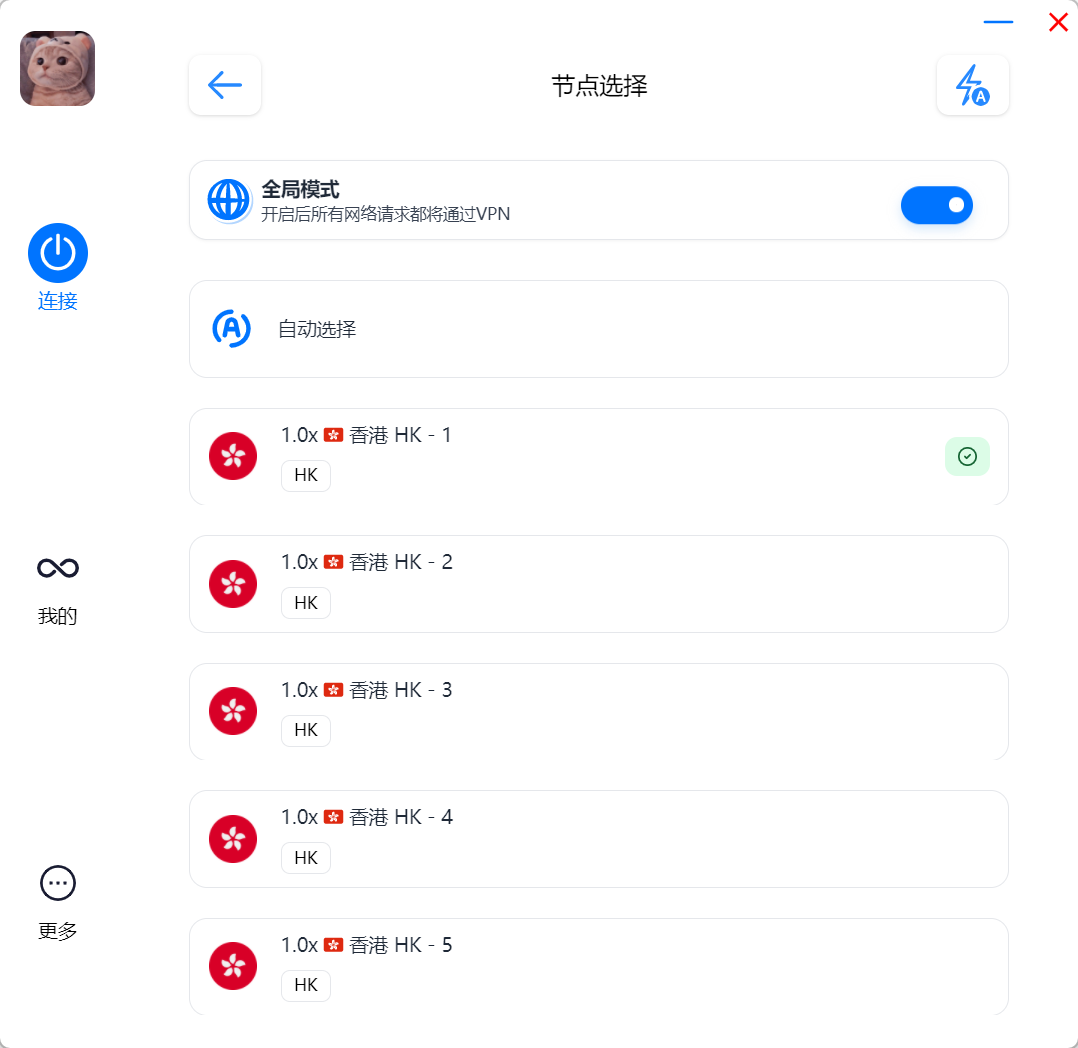Tap the cat profile avatar
This screenshot has height=1048, width=1078.
[x=58, y=69]
